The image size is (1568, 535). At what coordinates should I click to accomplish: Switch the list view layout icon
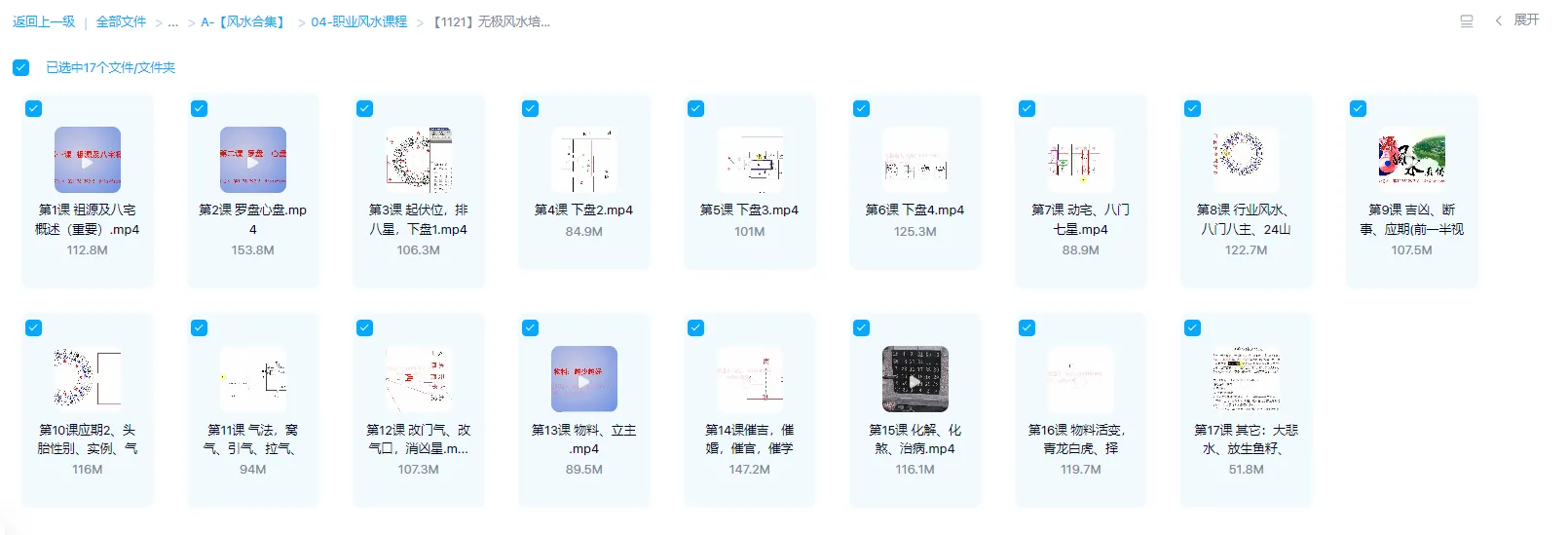1467,20
